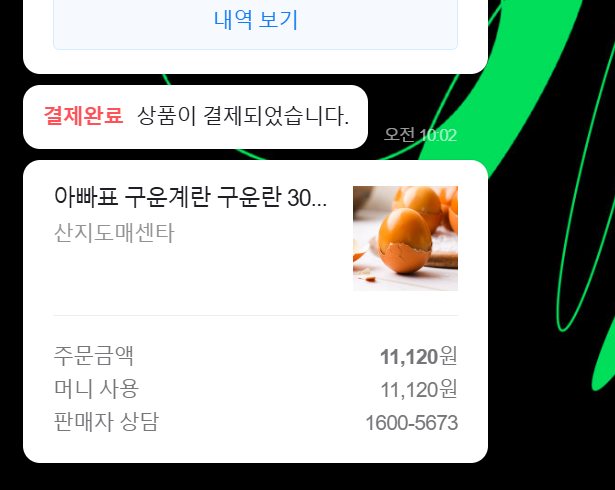The width and height of the screenshot is (615, 490).
Task: Open the 아빠표 구운계란 order card
Action: click(190, 198)
